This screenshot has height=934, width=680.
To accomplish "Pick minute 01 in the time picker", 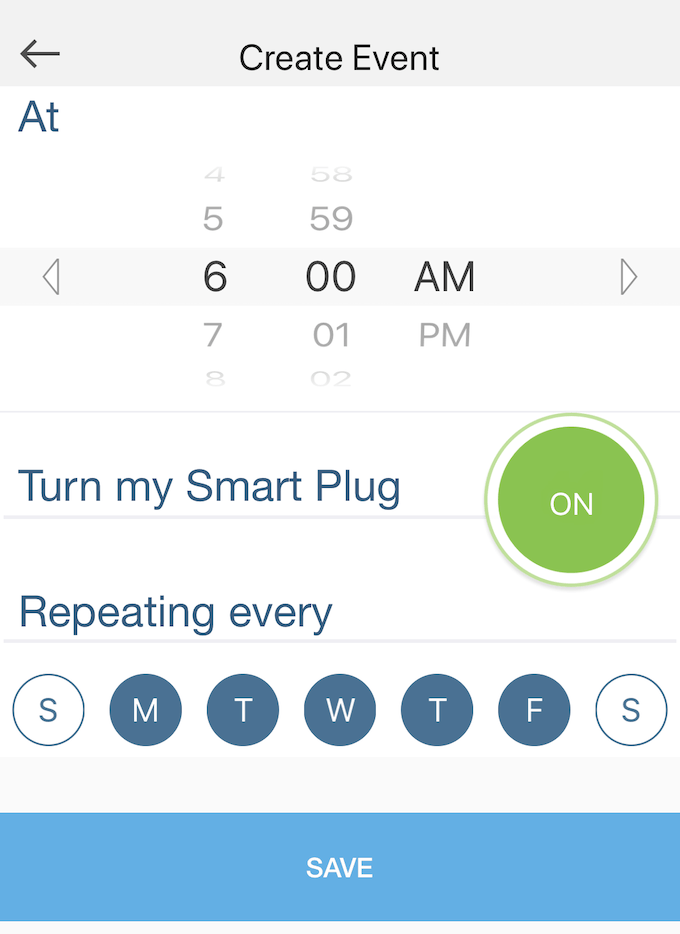I will (331, 335).
